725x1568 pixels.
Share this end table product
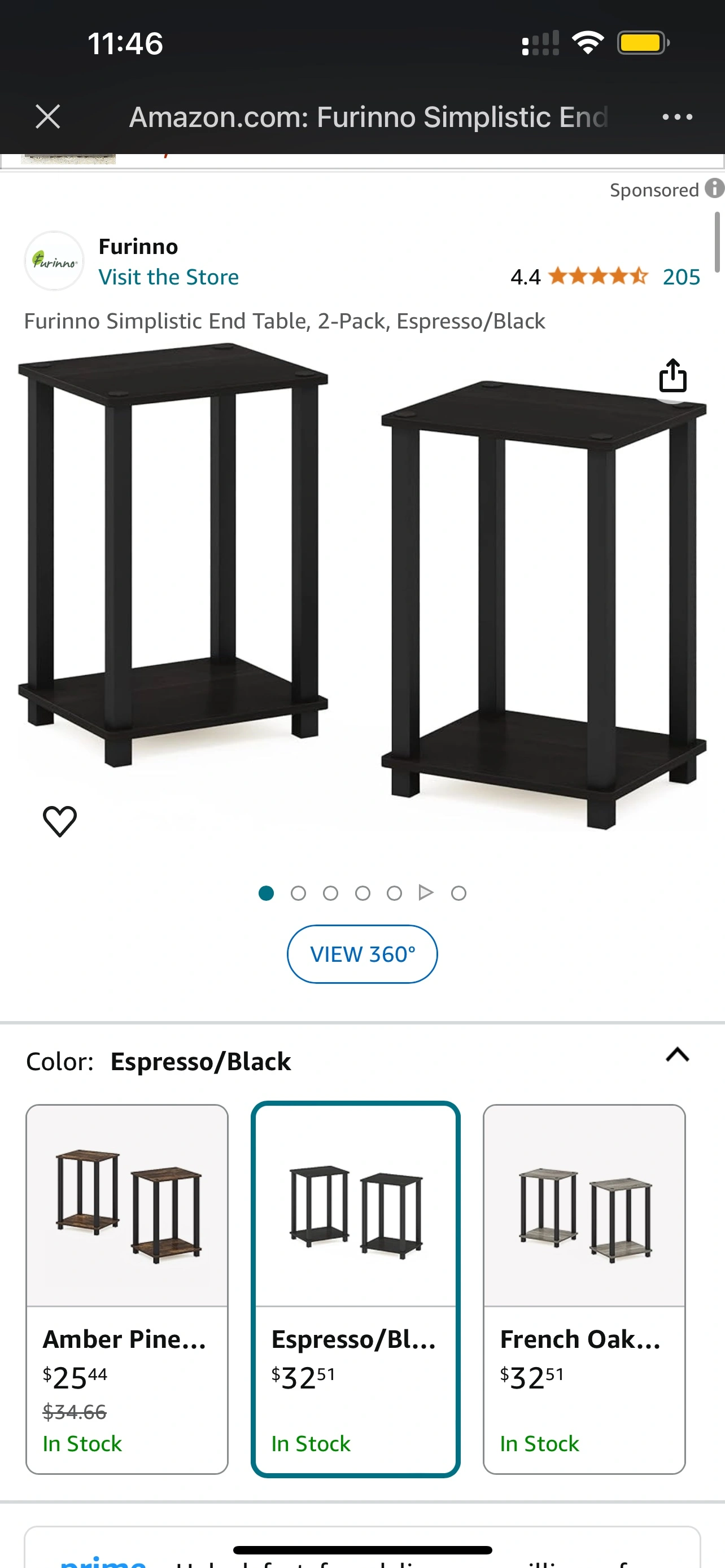click(672, 375)
